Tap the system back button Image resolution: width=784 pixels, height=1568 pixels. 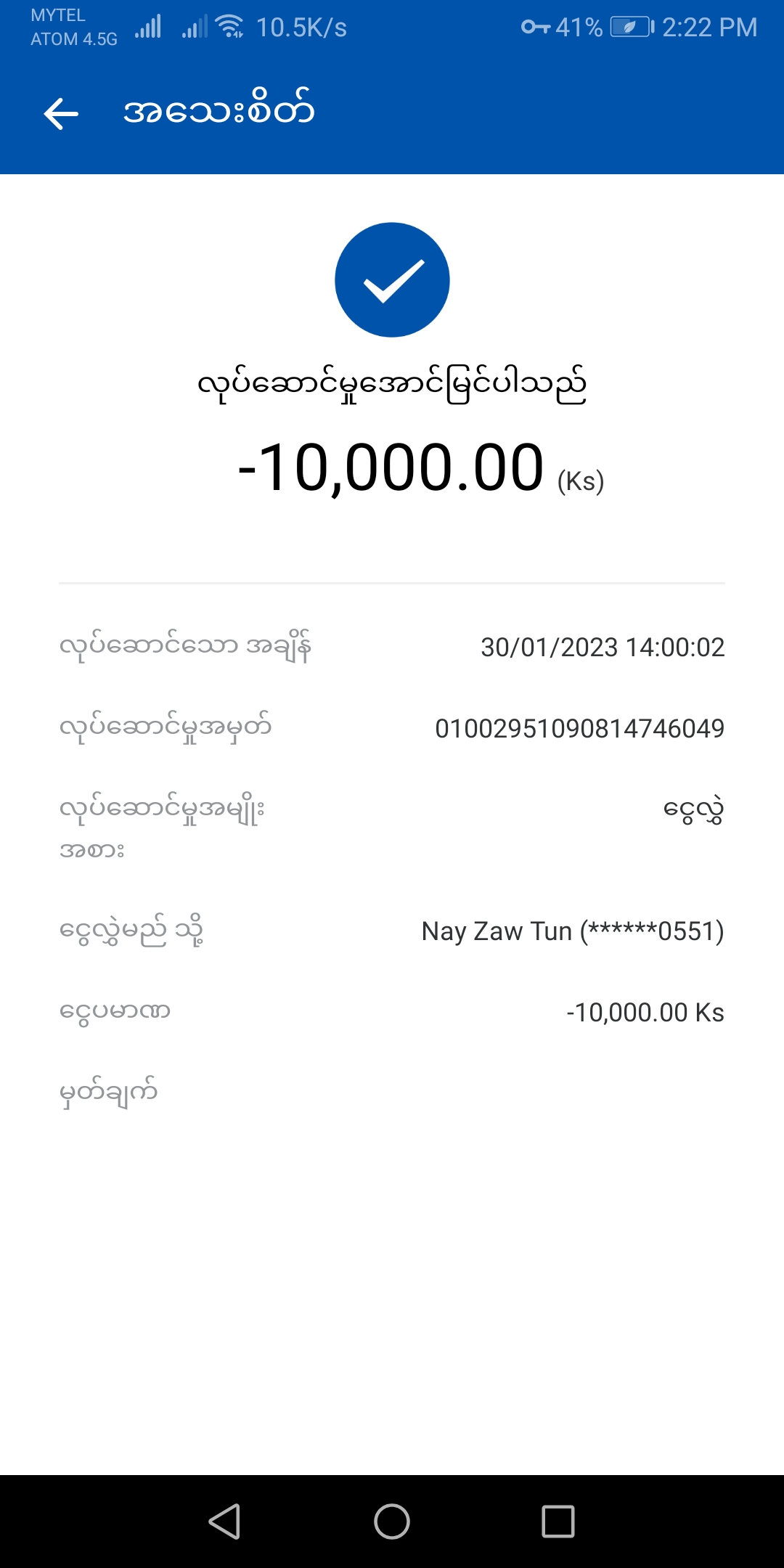point(225,1521)
